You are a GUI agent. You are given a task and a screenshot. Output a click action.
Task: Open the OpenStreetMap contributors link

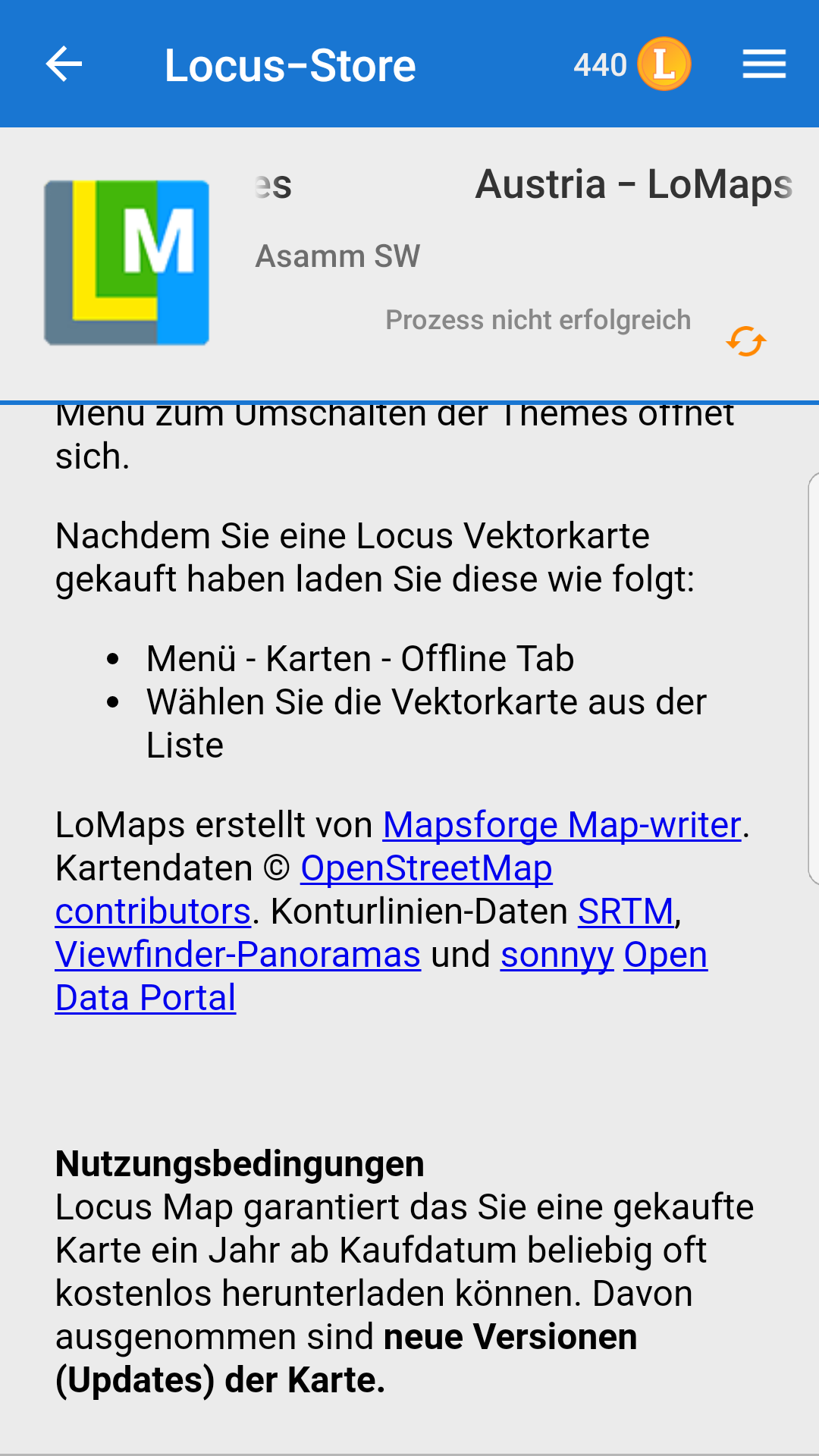pos(426,868)
